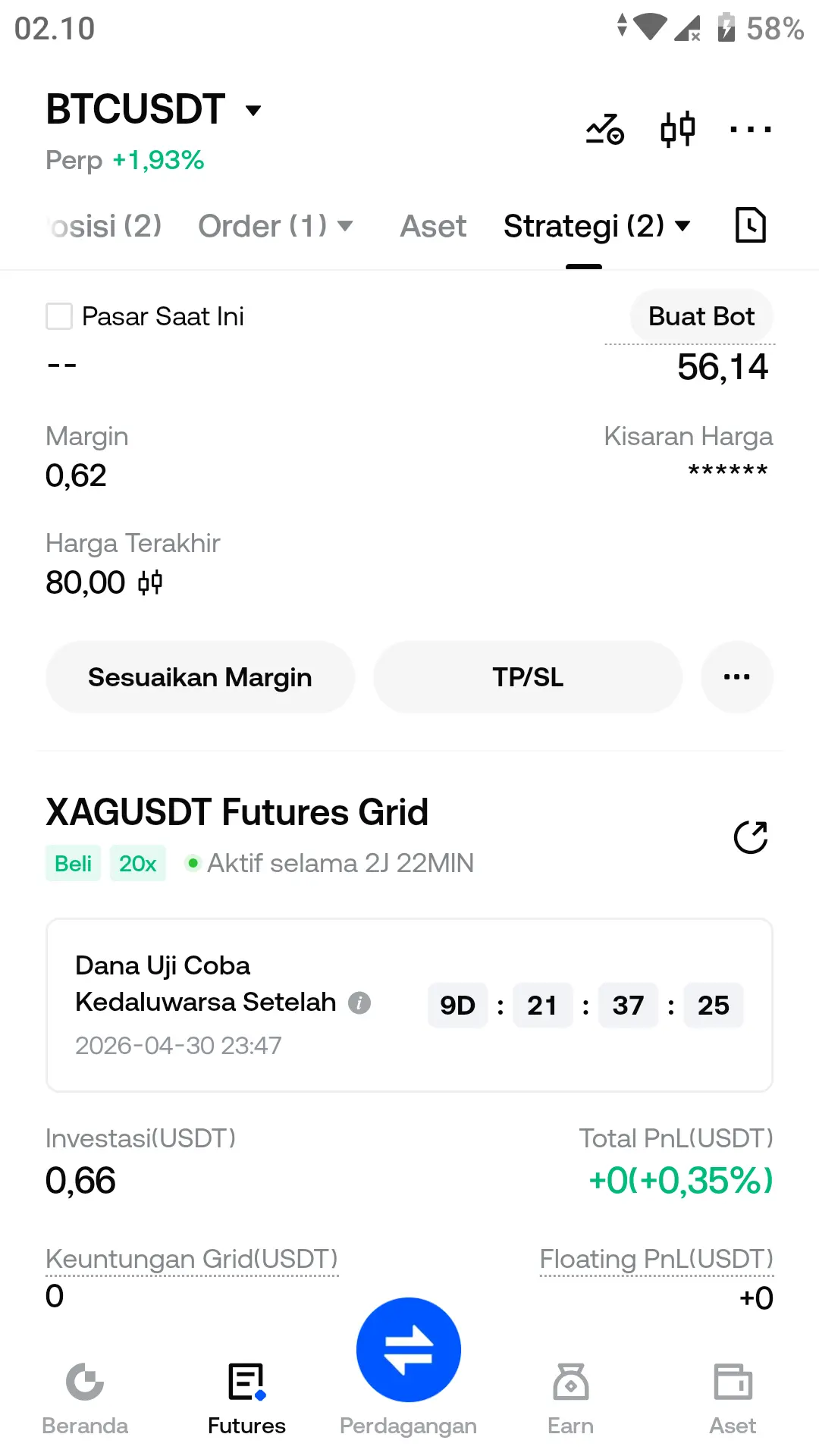Screen dimensions: 819x1456
Task: Tap the Buat Bot button
Action: point(701,316)
